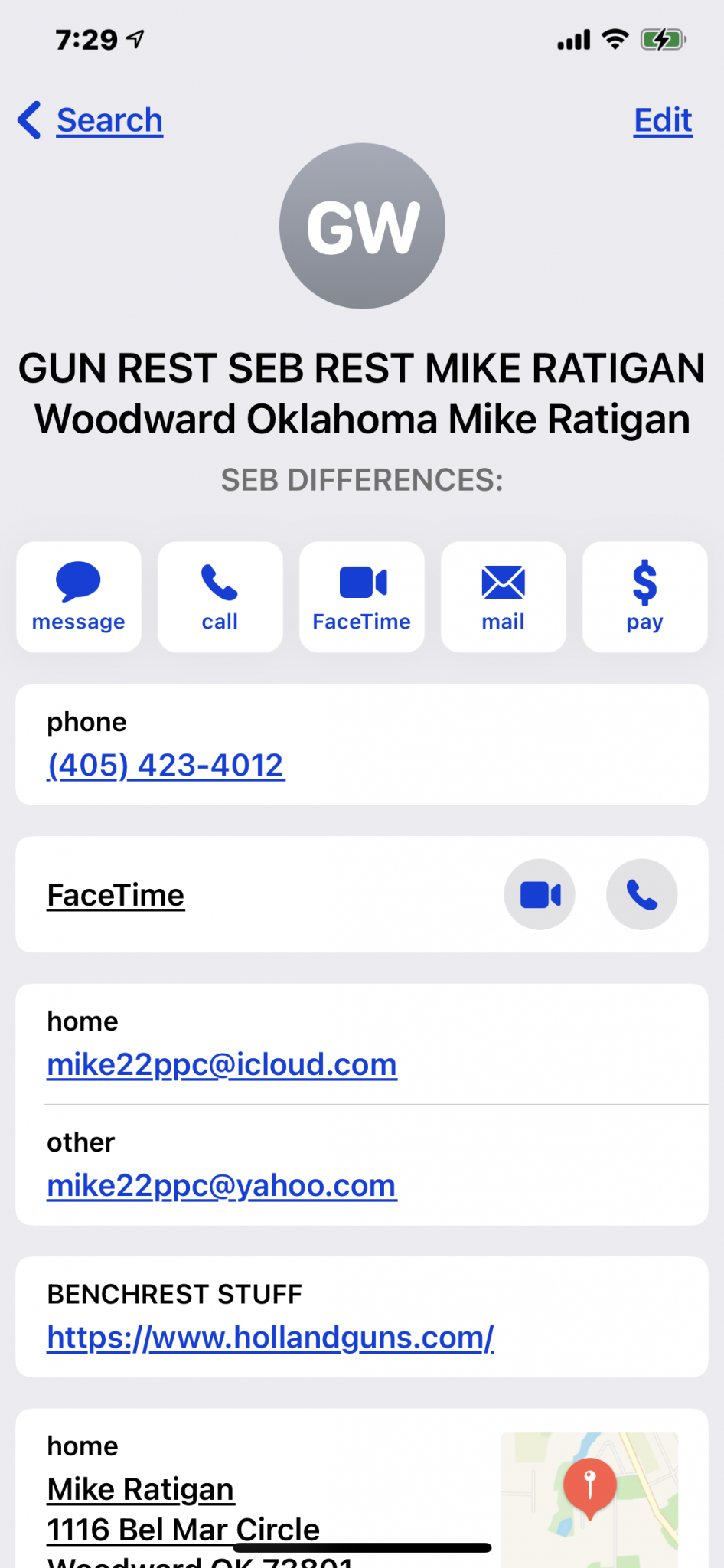This screenshot has width=724, height=1568.
Task: Open the hollandguns.com website link
Action: [271, 1338]
